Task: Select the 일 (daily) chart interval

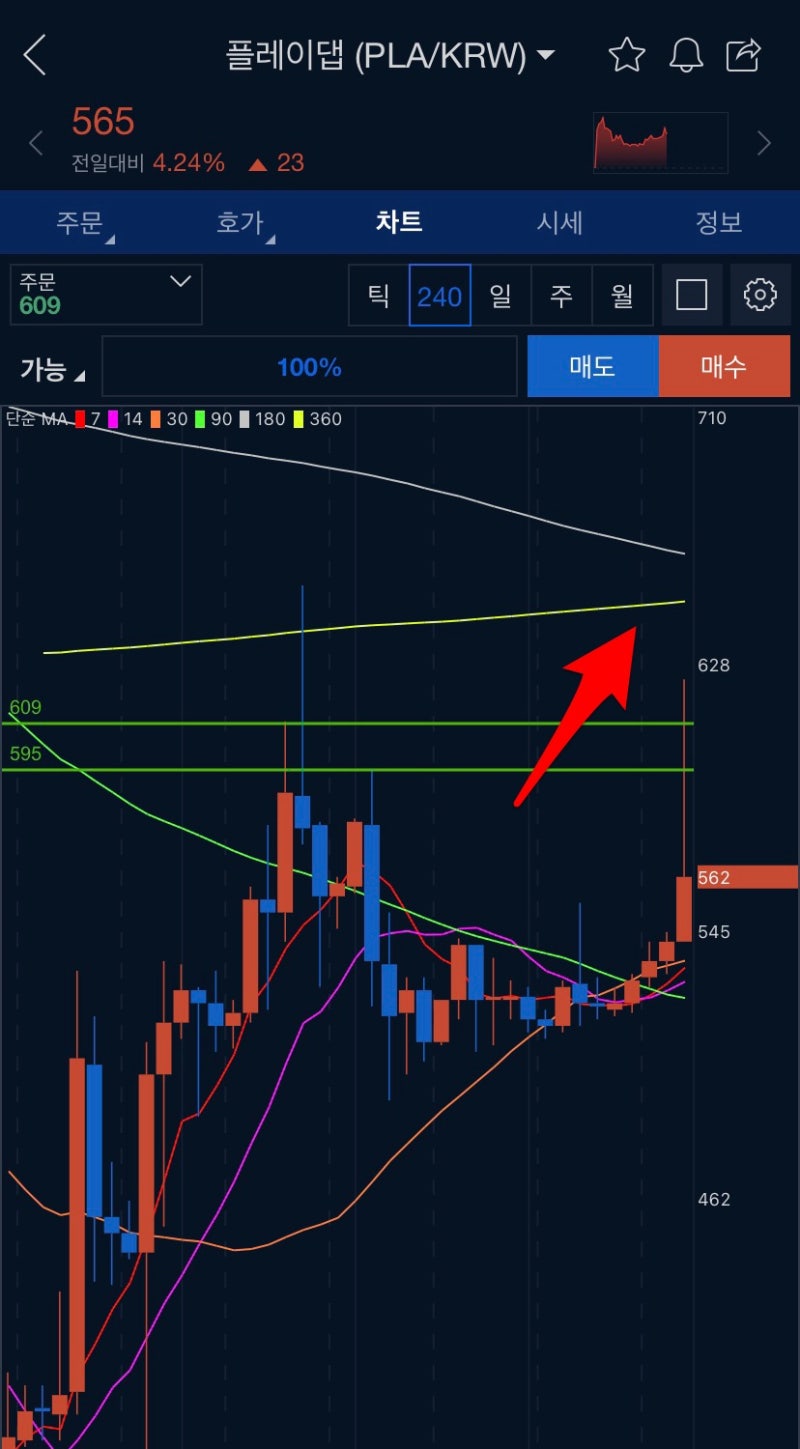Action: pyautogui.click(x=500, y=296)
